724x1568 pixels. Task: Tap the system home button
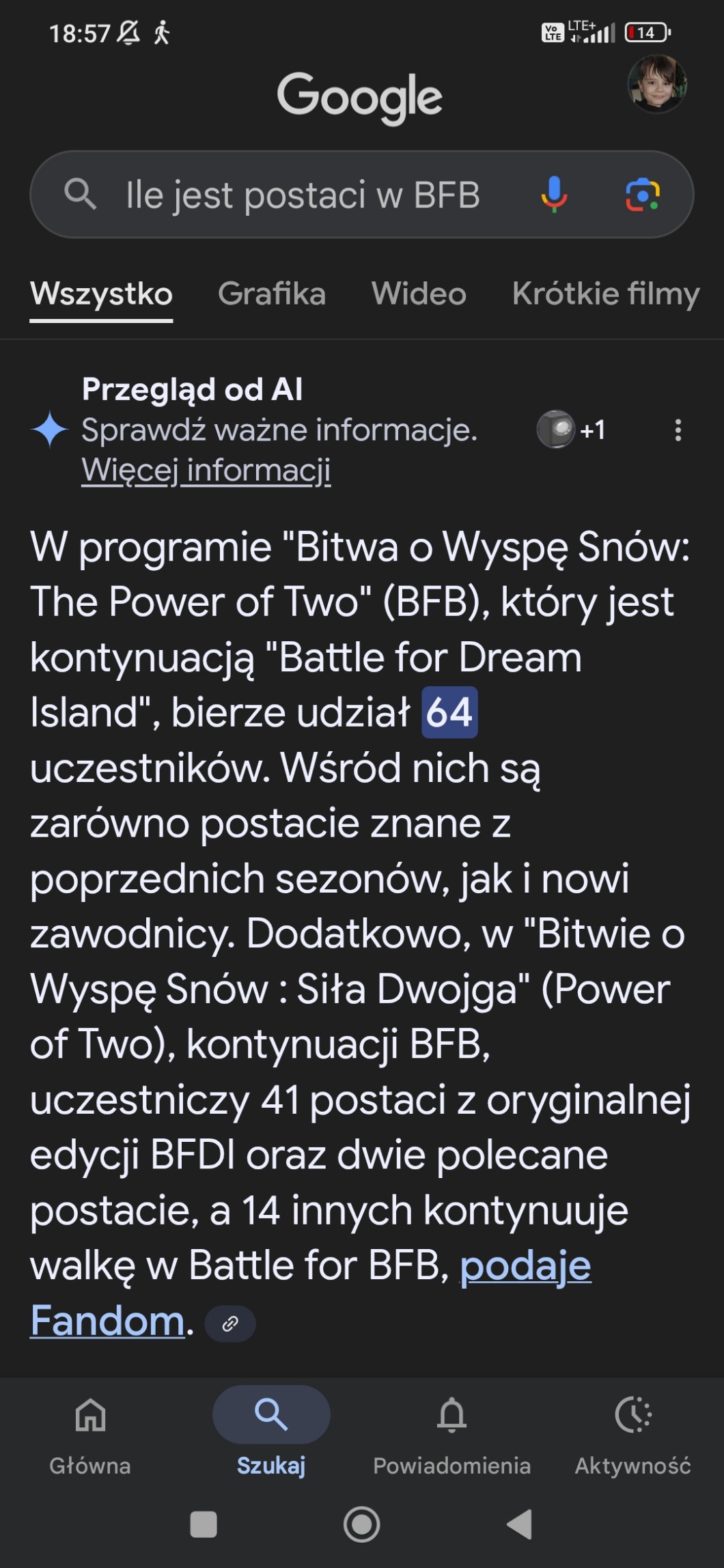tap(361, 1524)
